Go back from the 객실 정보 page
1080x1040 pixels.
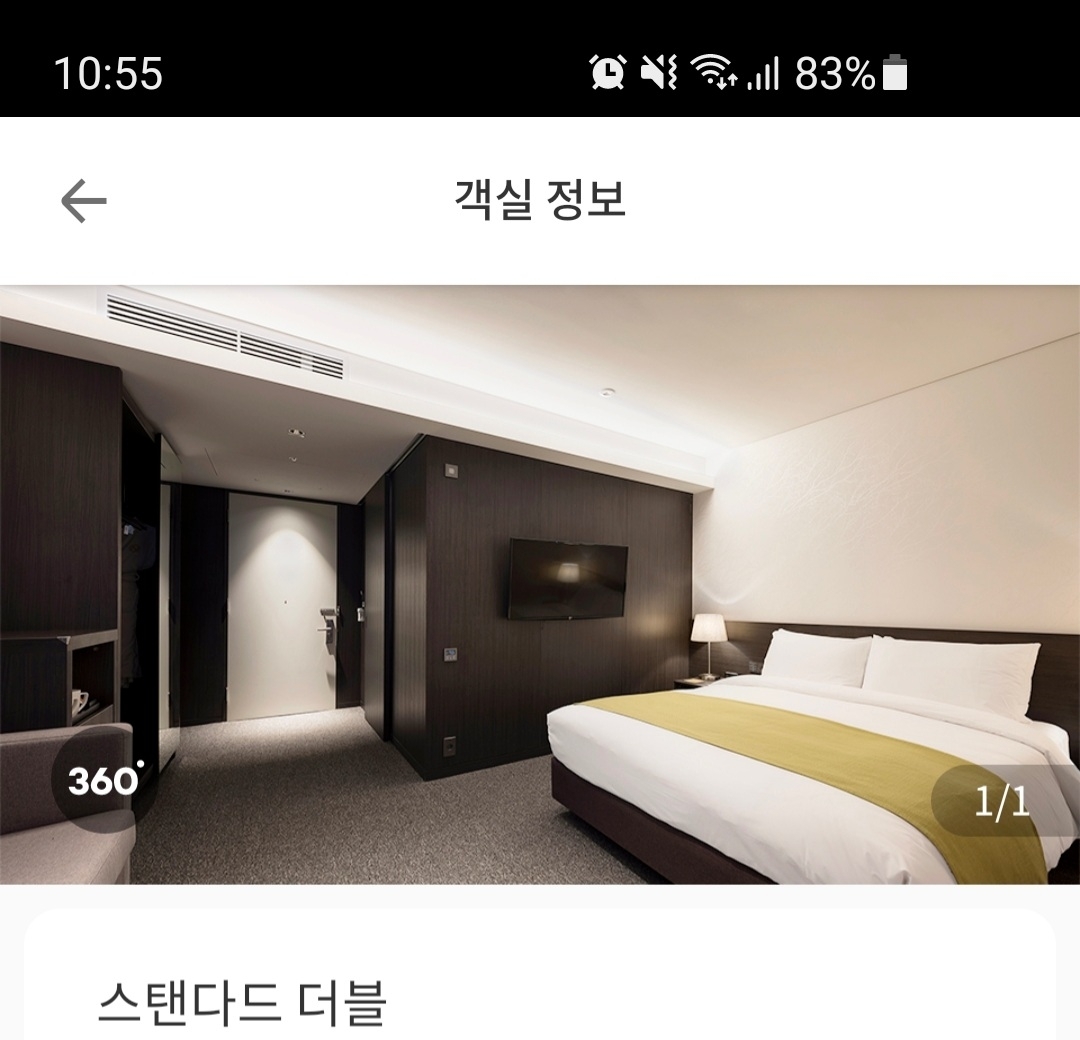84,202
